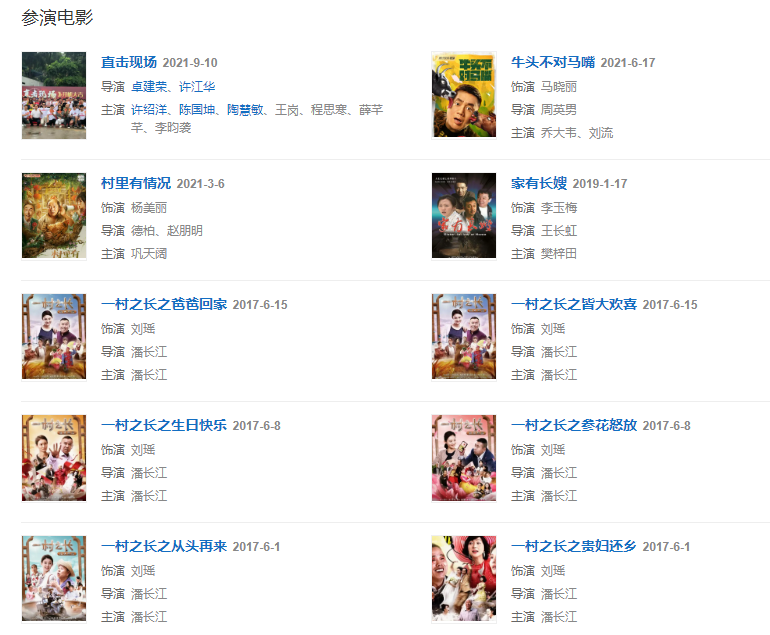Screen dimensions: 770x635
Task: Open actor link 陶慧敏
Action: click(x=245, y=109)
